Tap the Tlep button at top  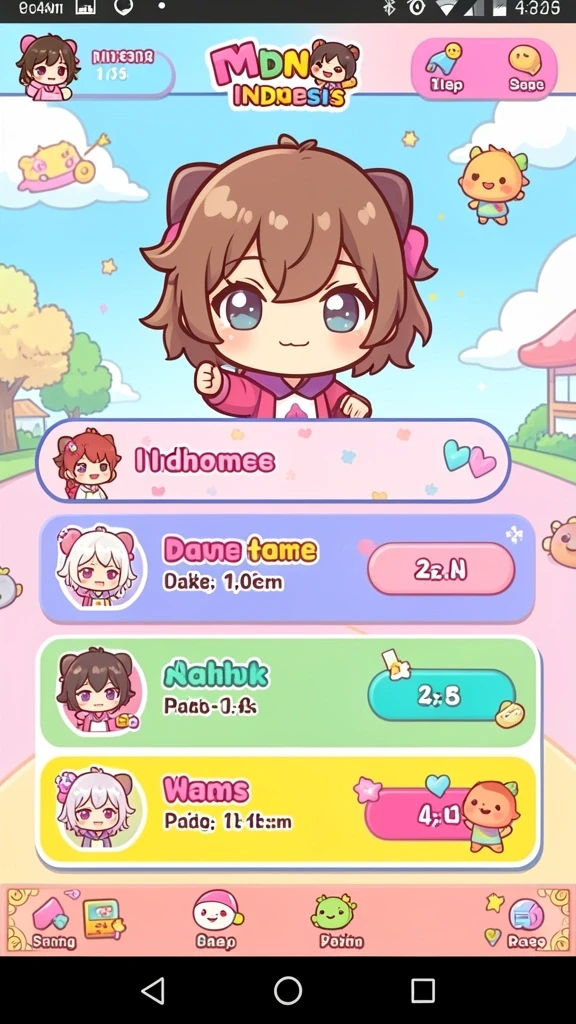445,68
